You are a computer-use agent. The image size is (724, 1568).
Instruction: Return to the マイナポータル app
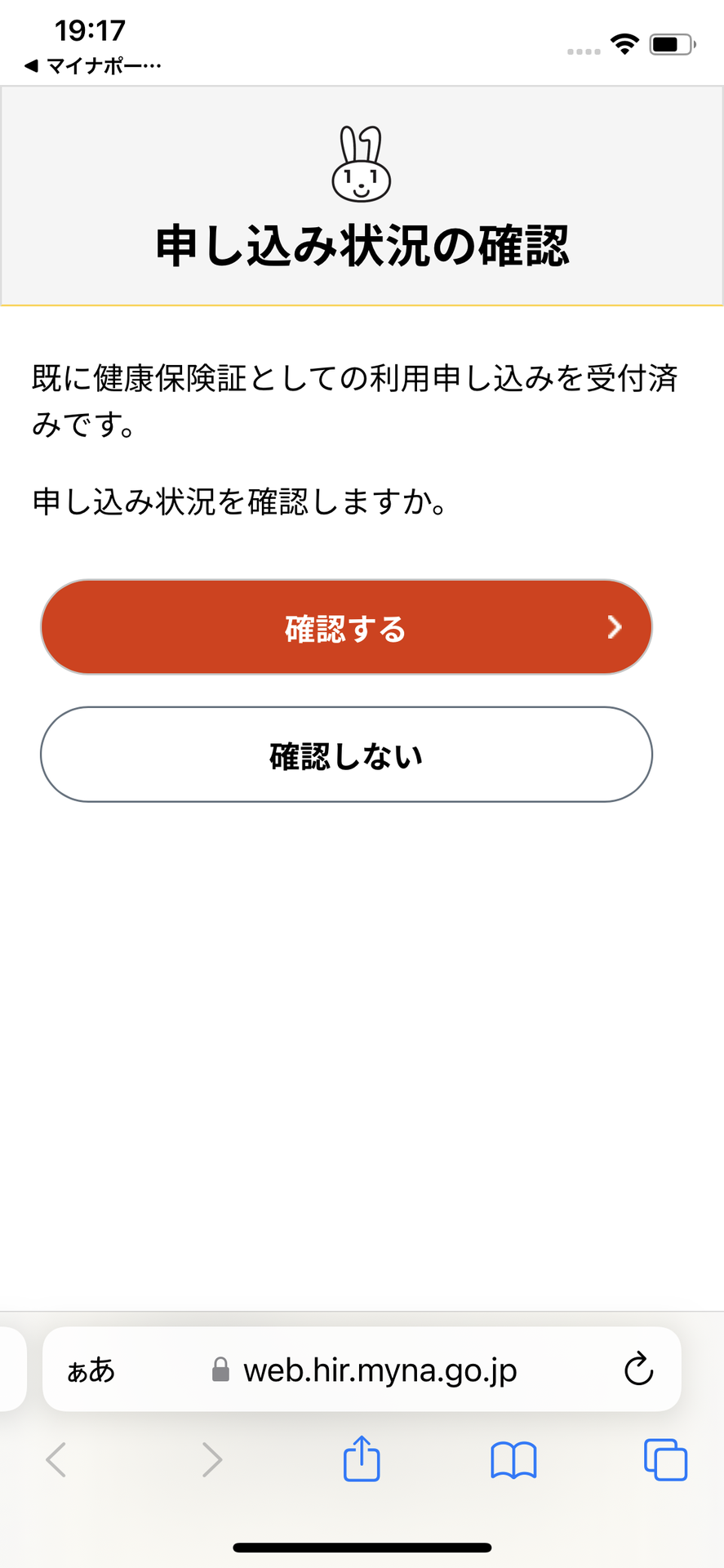pos(91,65)
